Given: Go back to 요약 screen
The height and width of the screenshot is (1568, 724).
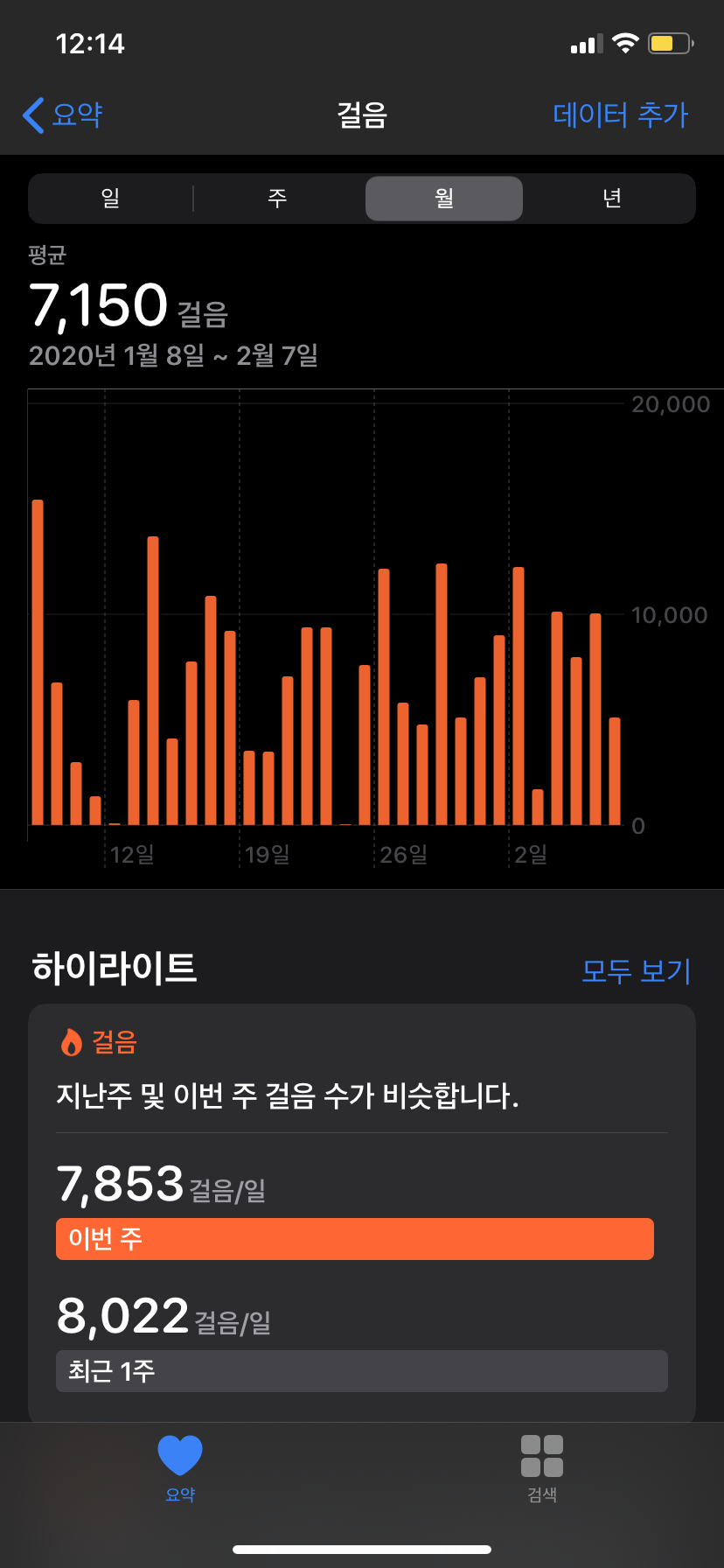Looking at the screenshot, I should (63, 115).
